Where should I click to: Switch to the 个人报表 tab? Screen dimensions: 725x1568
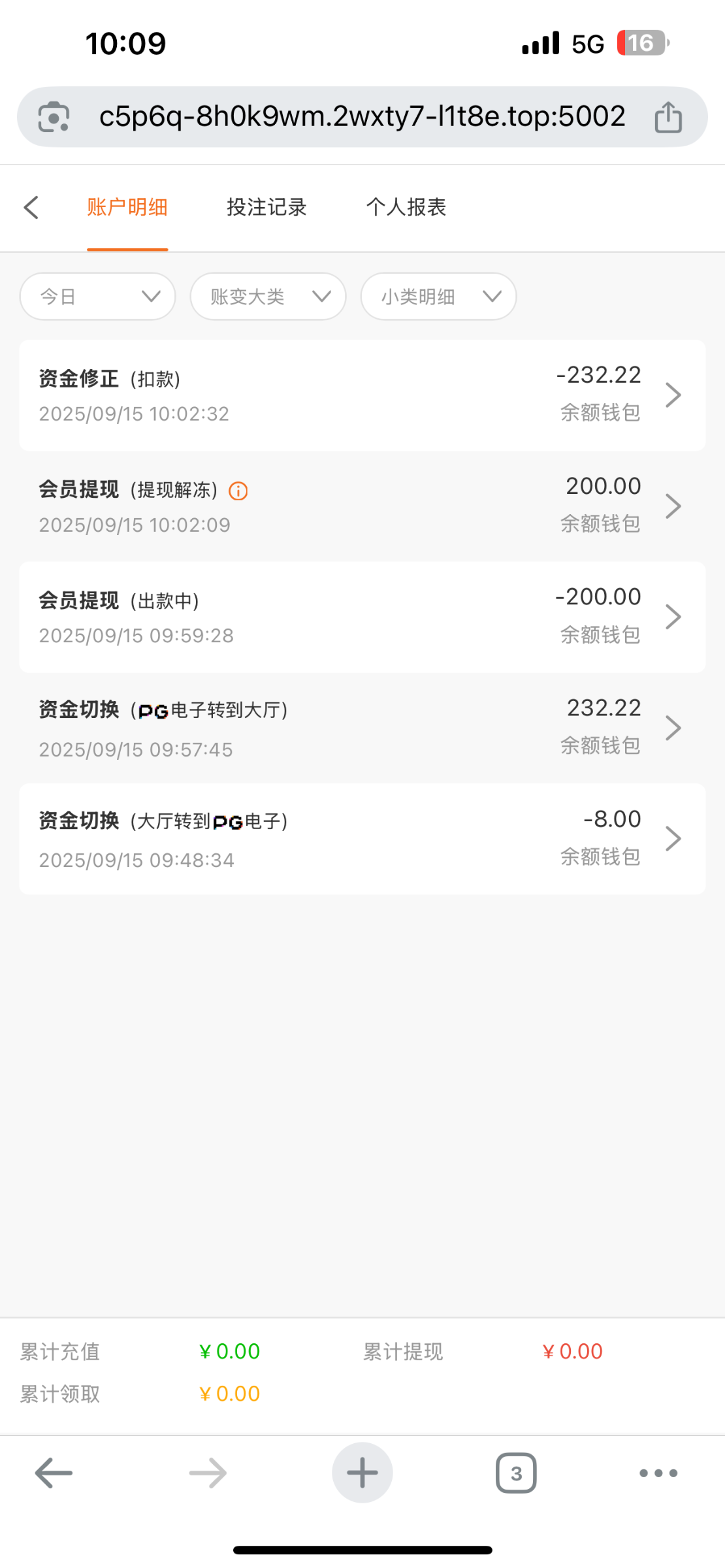point(406,208)
